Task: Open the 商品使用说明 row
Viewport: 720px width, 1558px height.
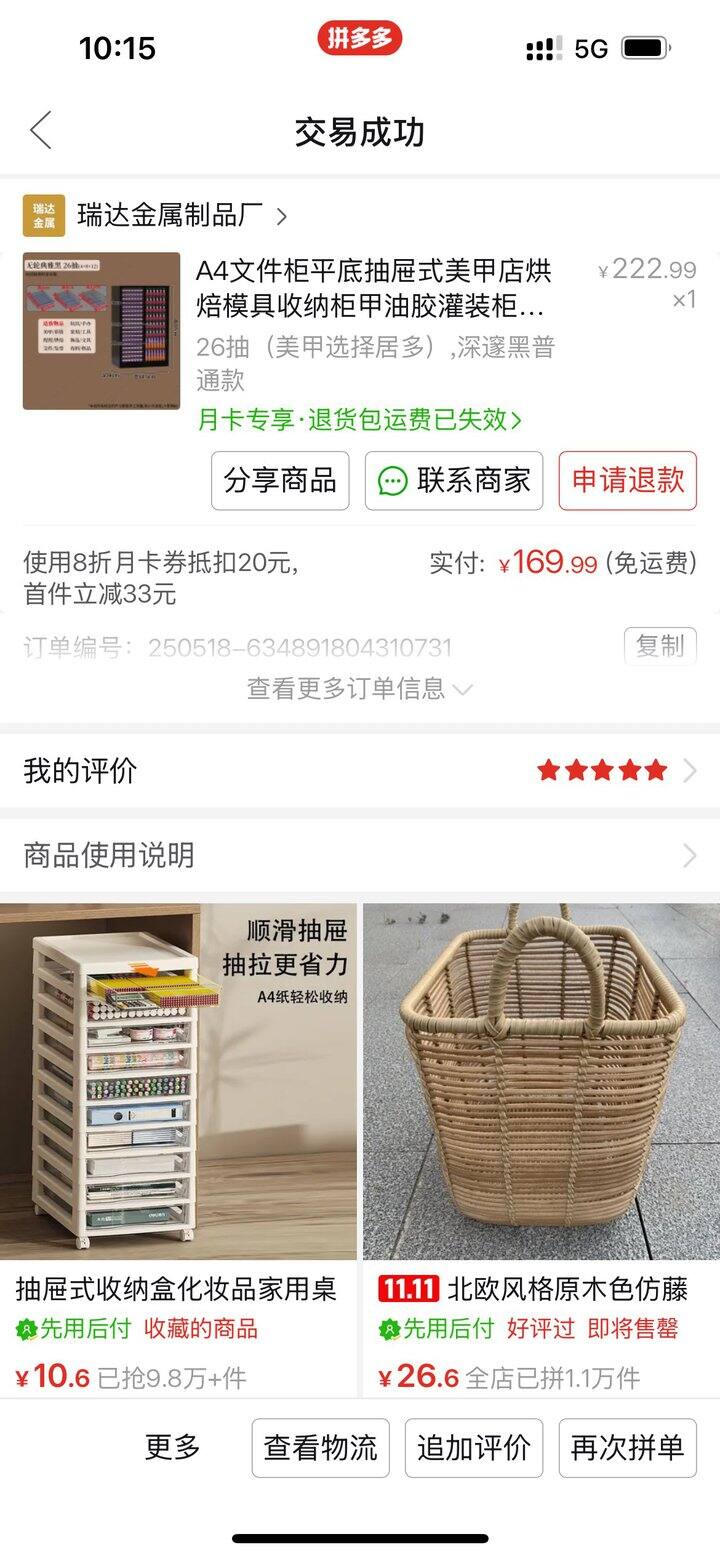Action: click(359, 856)
